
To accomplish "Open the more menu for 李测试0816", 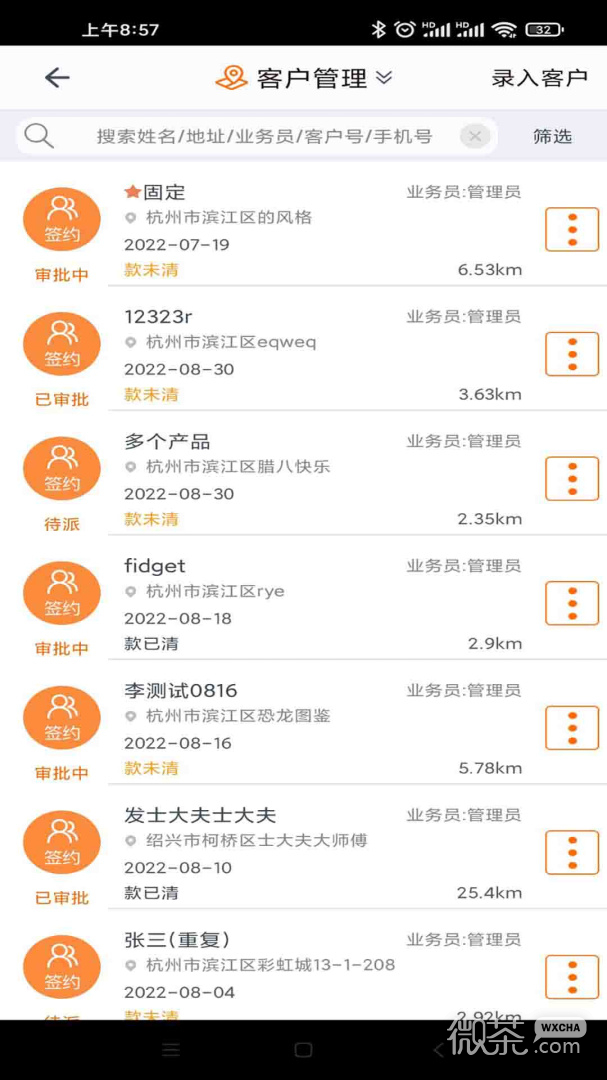I will tap(572, 728).
